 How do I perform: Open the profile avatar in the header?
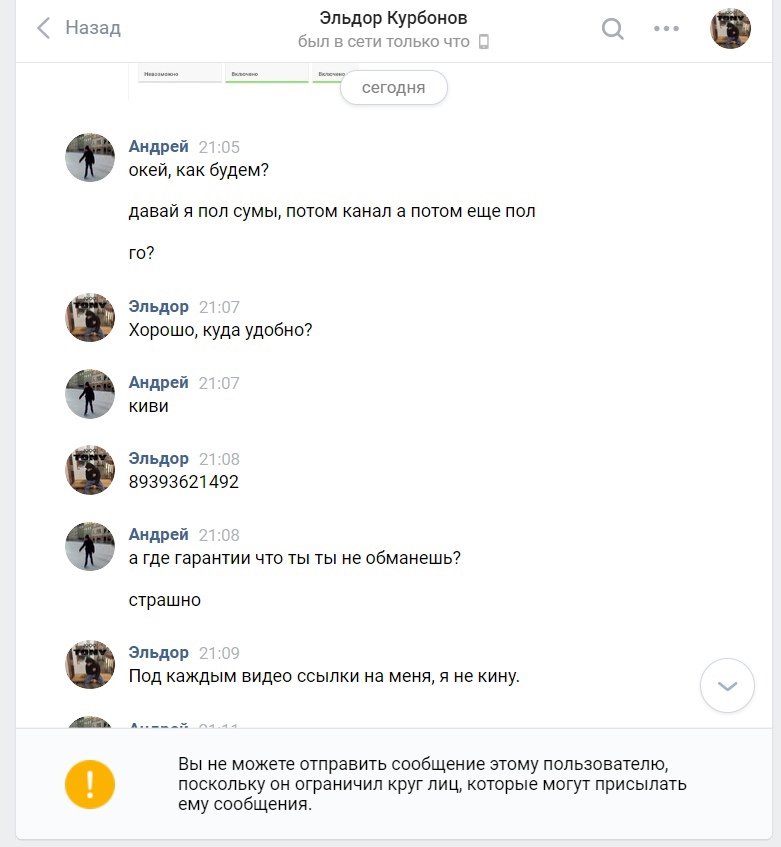click(x=730, y=29)
